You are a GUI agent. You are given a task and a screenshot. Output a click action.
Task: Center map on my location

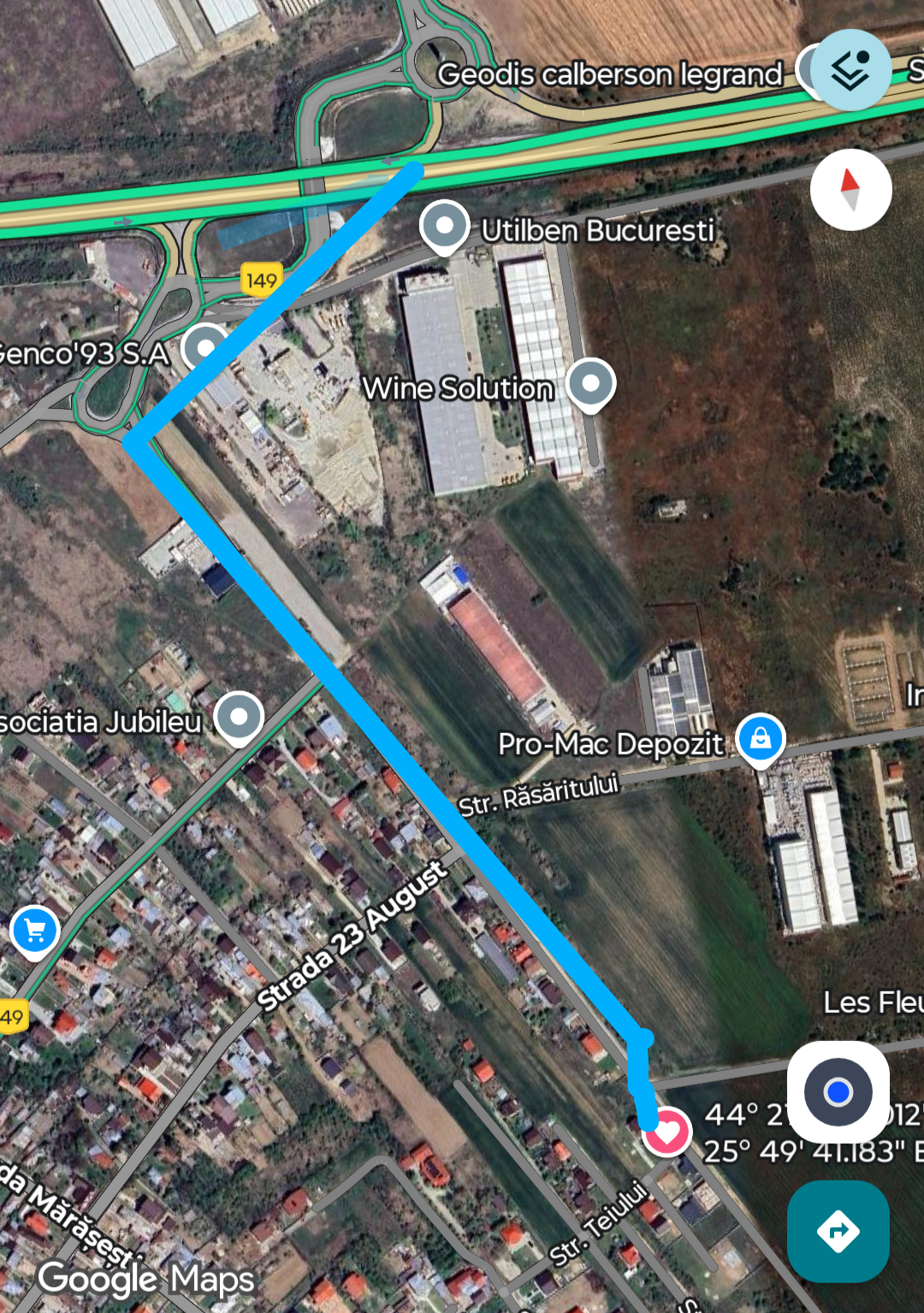tap(838, 1092)
